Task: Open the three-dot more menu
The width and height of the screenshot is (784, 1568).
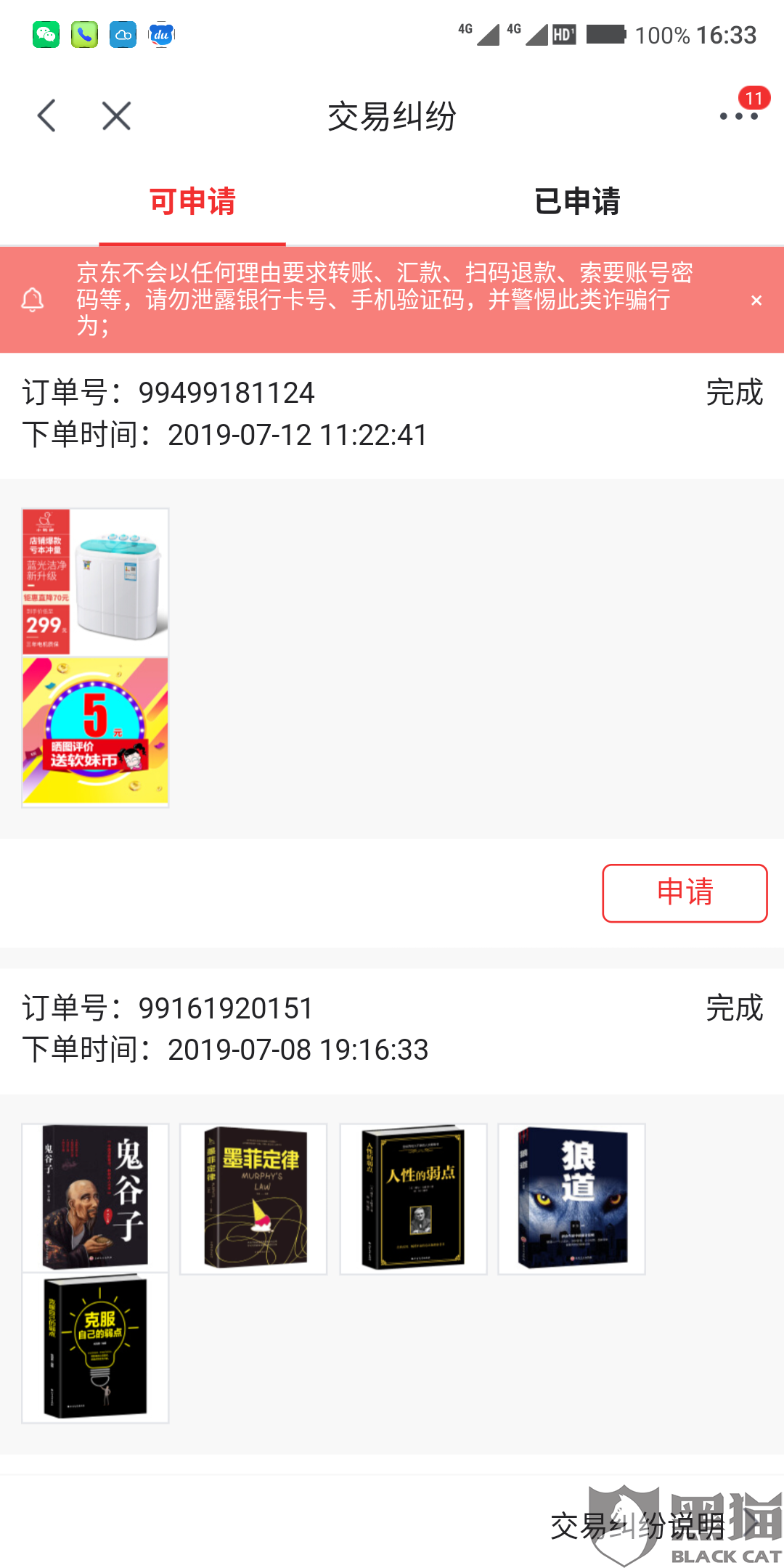Action: point(738,116)
